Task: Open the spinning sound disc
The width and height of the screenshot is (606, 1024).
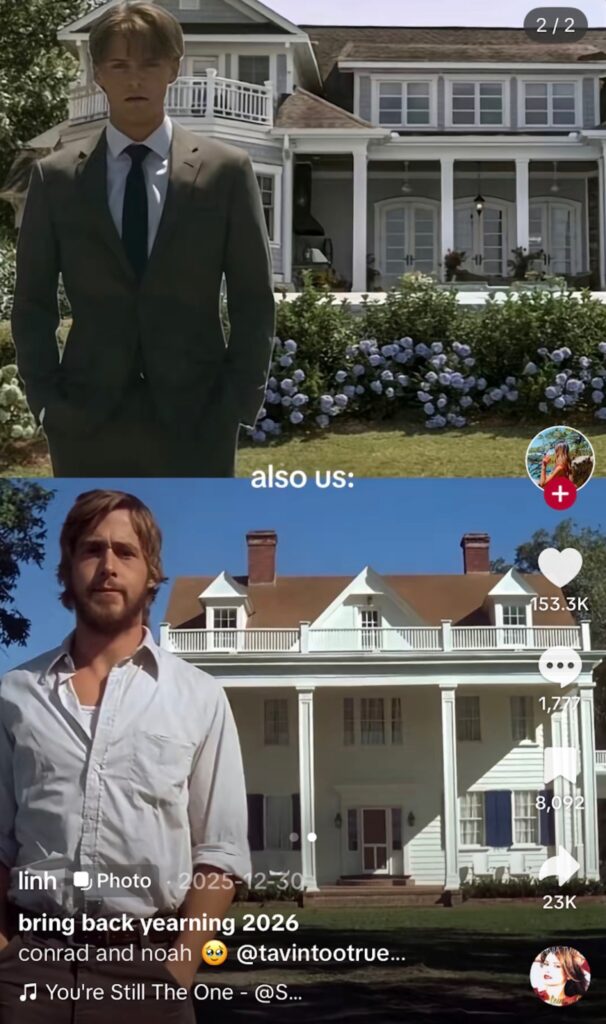Action: (560, 976)
